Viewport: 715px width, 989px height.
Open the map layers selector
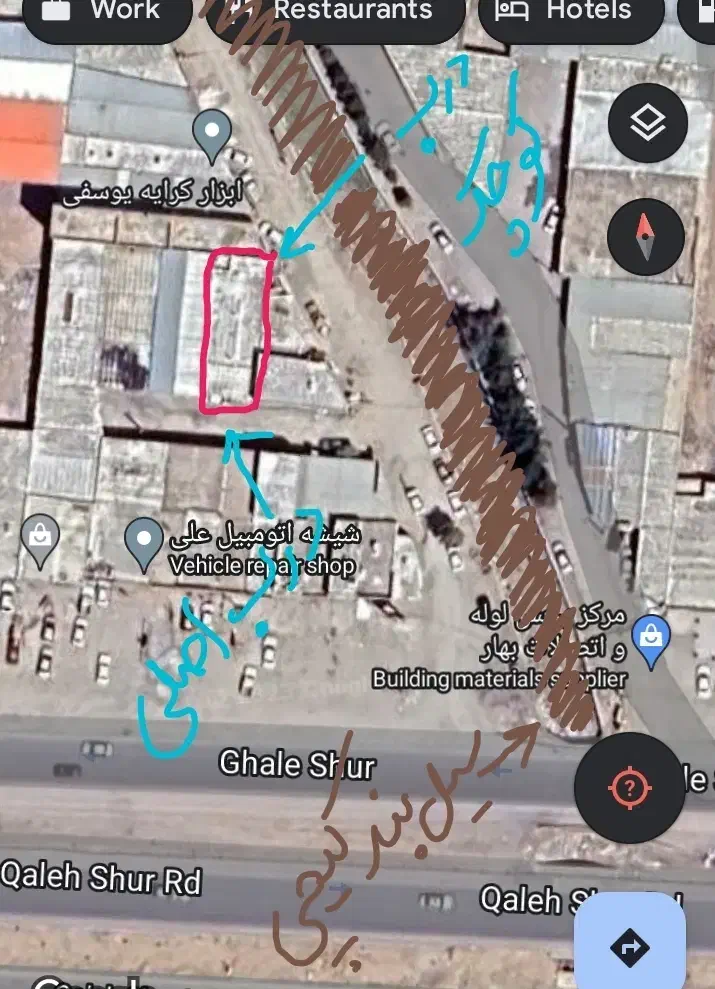pyautogui.click(x=647, y=124)
